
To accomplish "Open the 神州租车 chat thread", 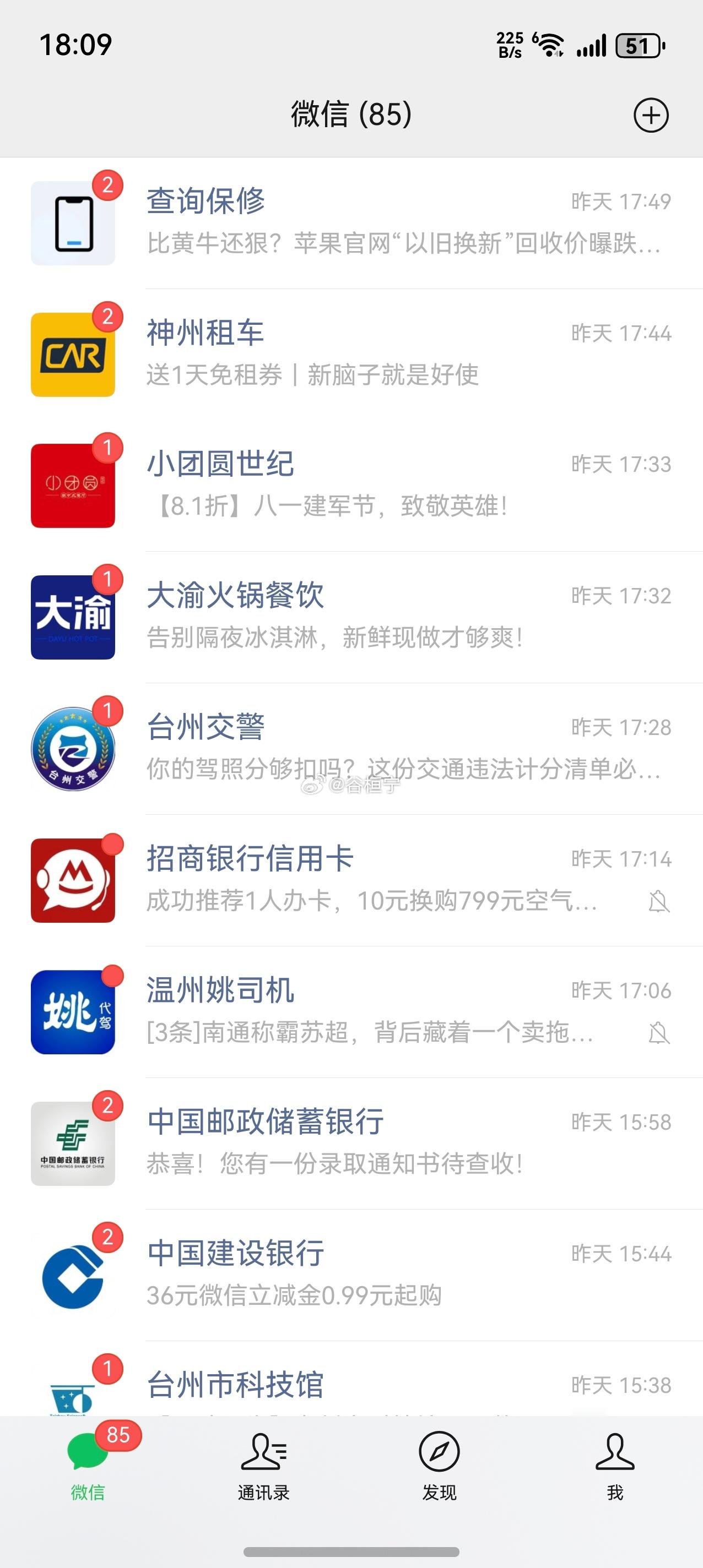I will coord(351,354).
